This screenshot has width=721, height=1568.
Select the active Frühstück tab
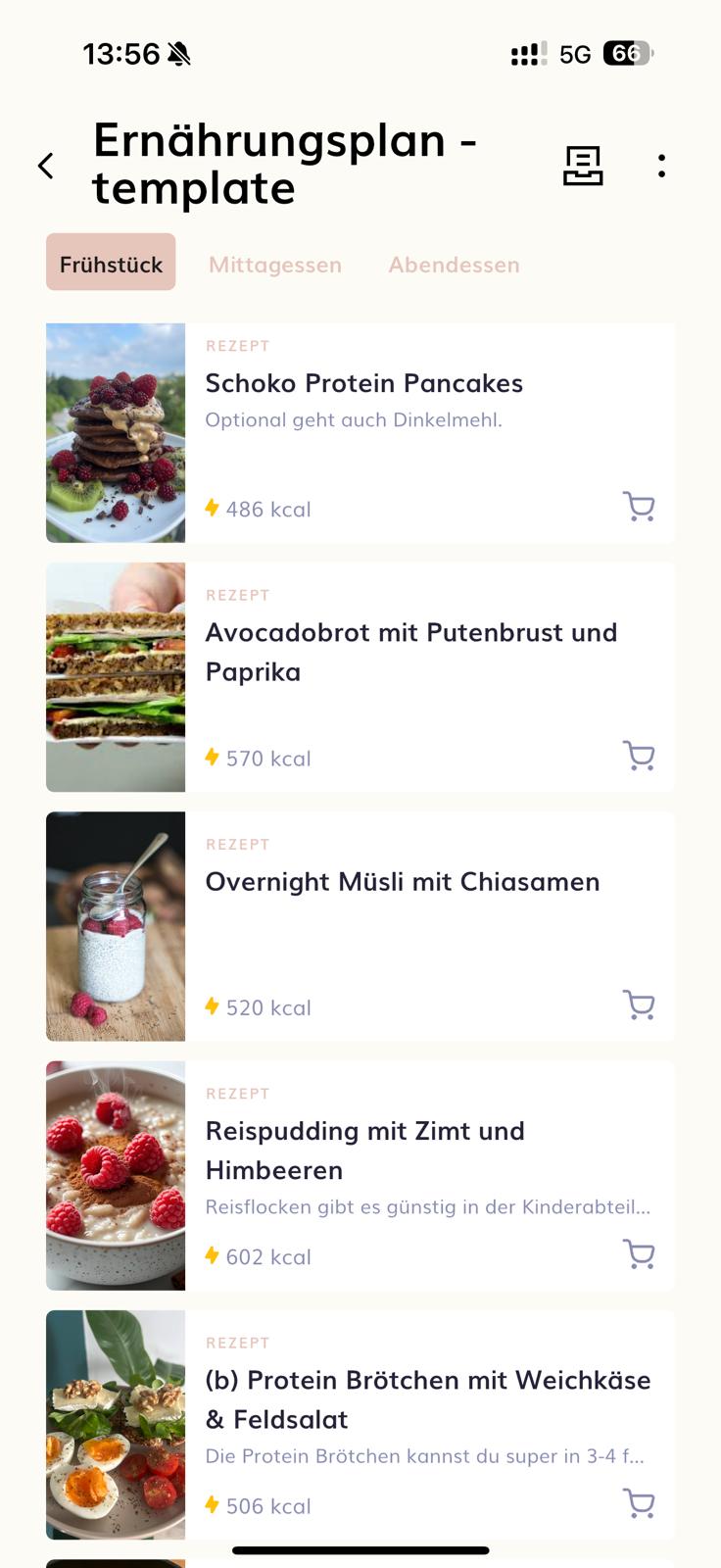pos(110,262)
